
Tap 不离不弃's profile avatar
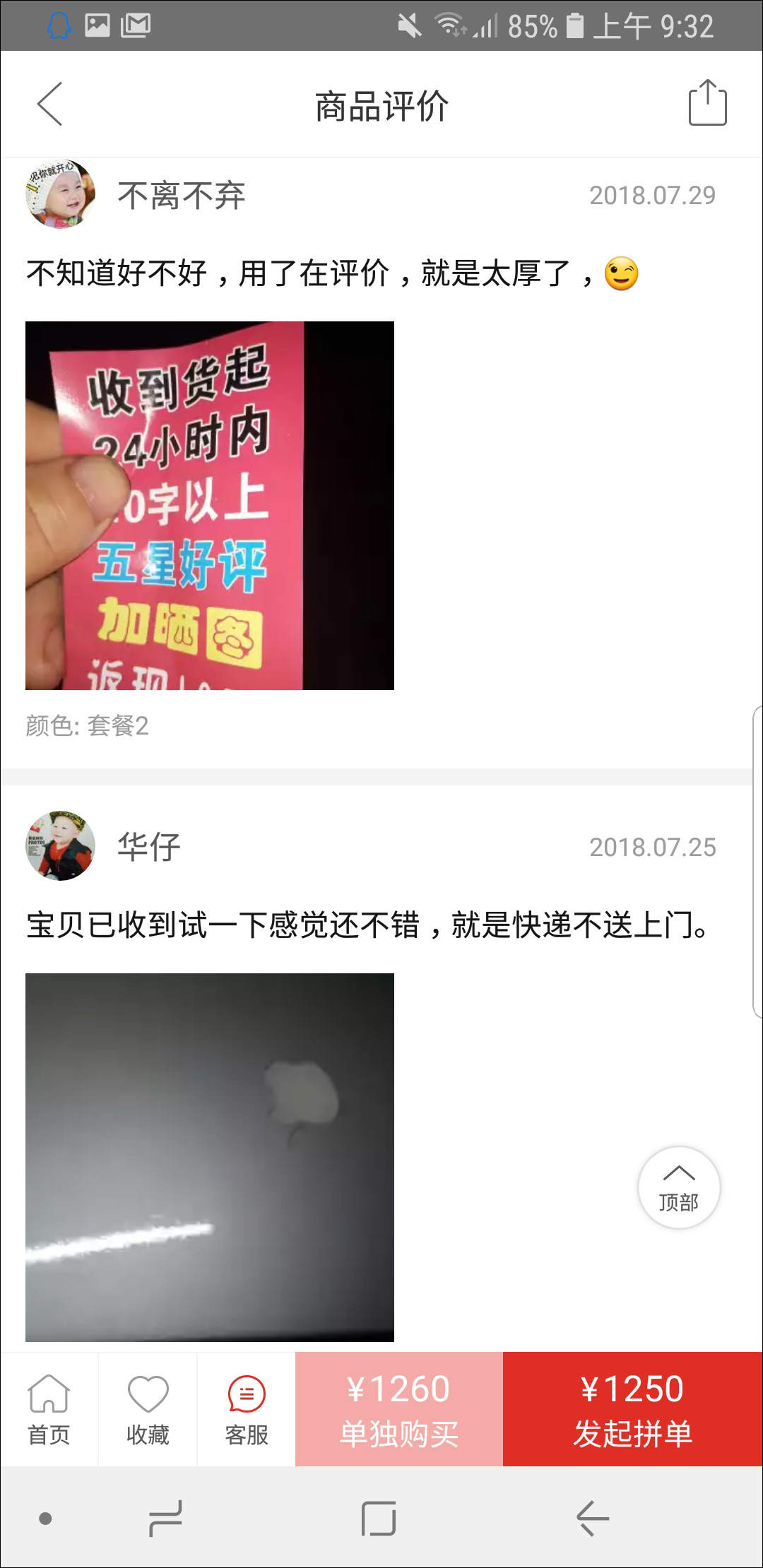point(60,194)
